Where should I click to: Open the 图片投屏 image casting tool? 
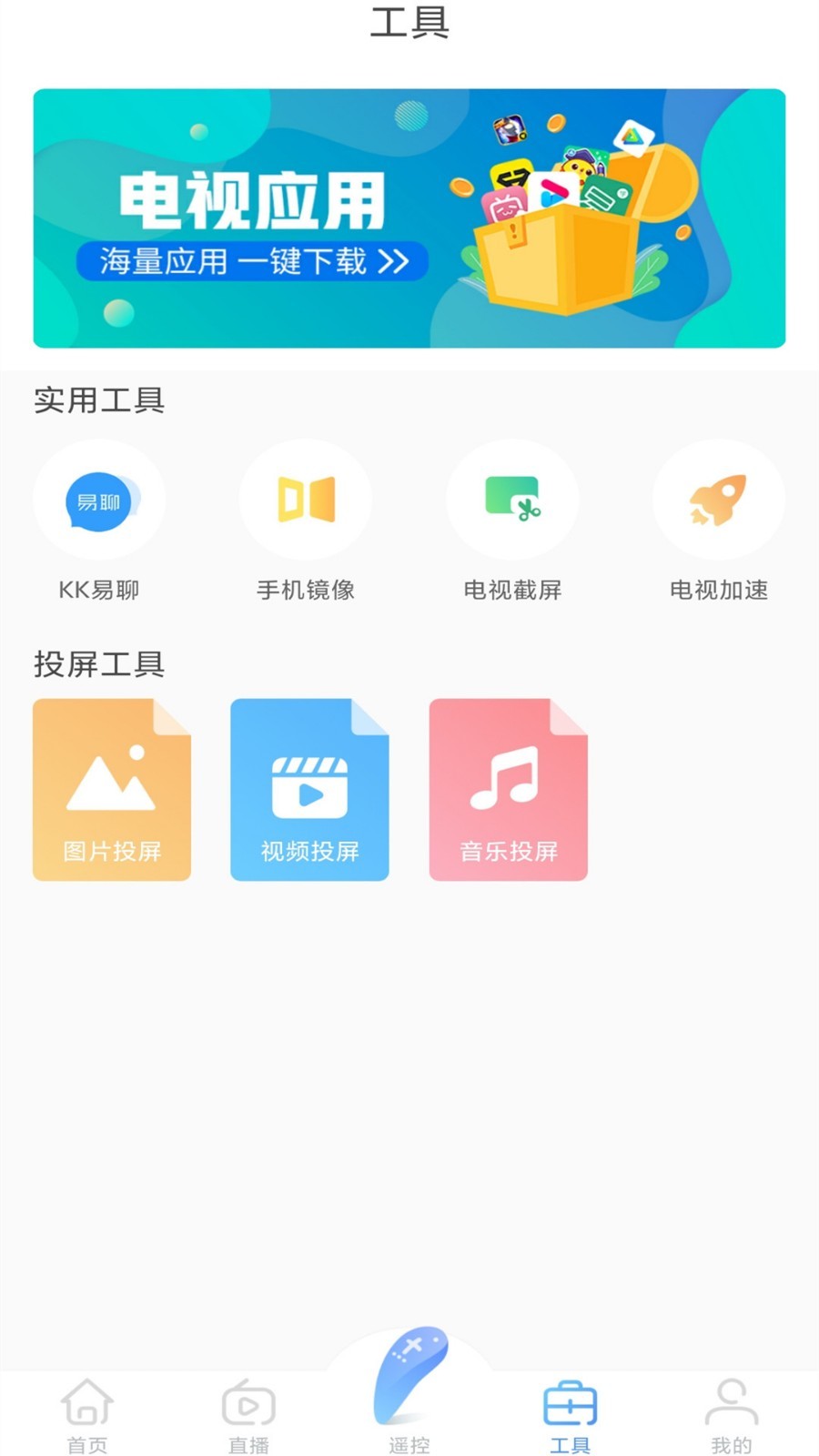(111, 789)
